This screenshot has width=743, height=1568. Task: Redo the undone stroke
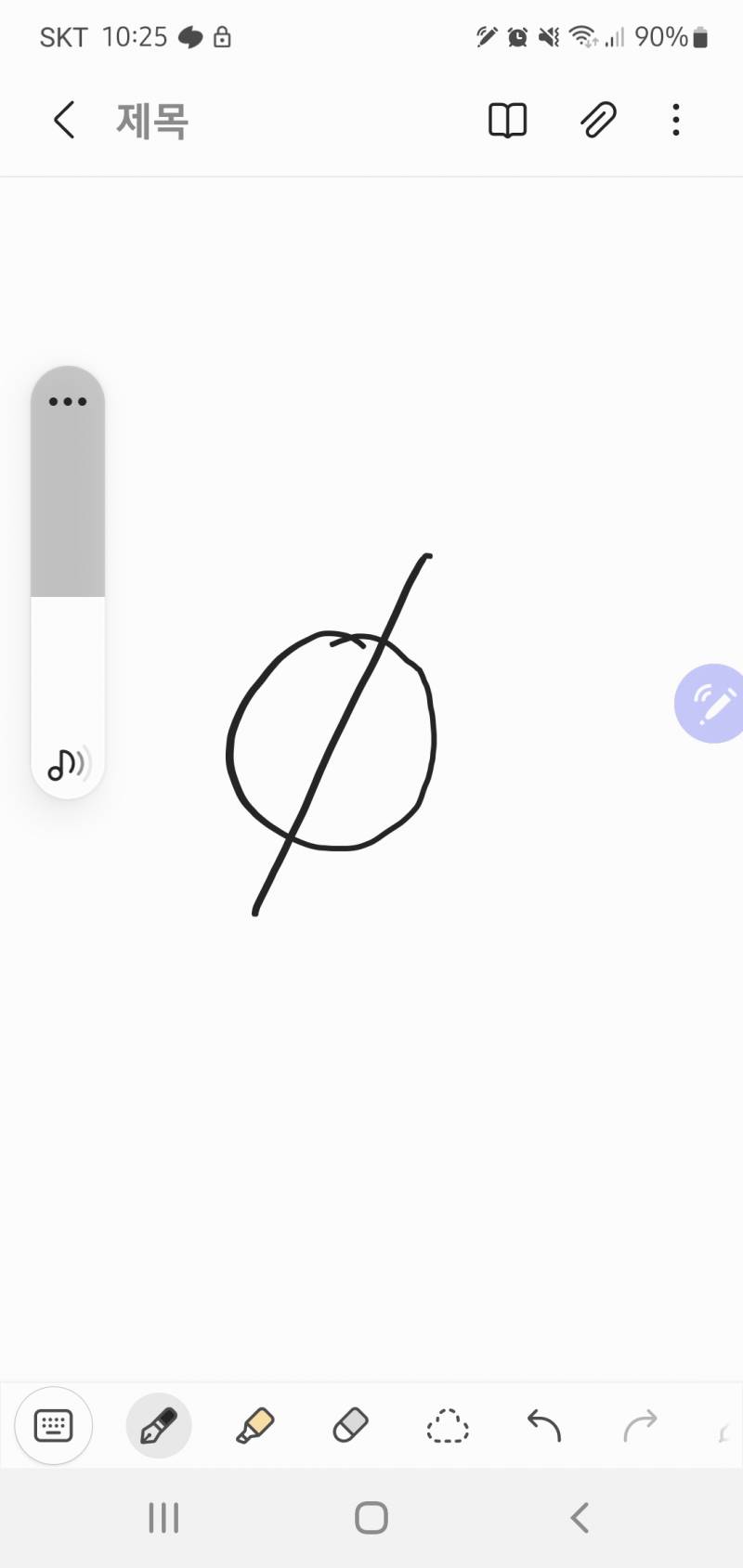point(640,1426)
